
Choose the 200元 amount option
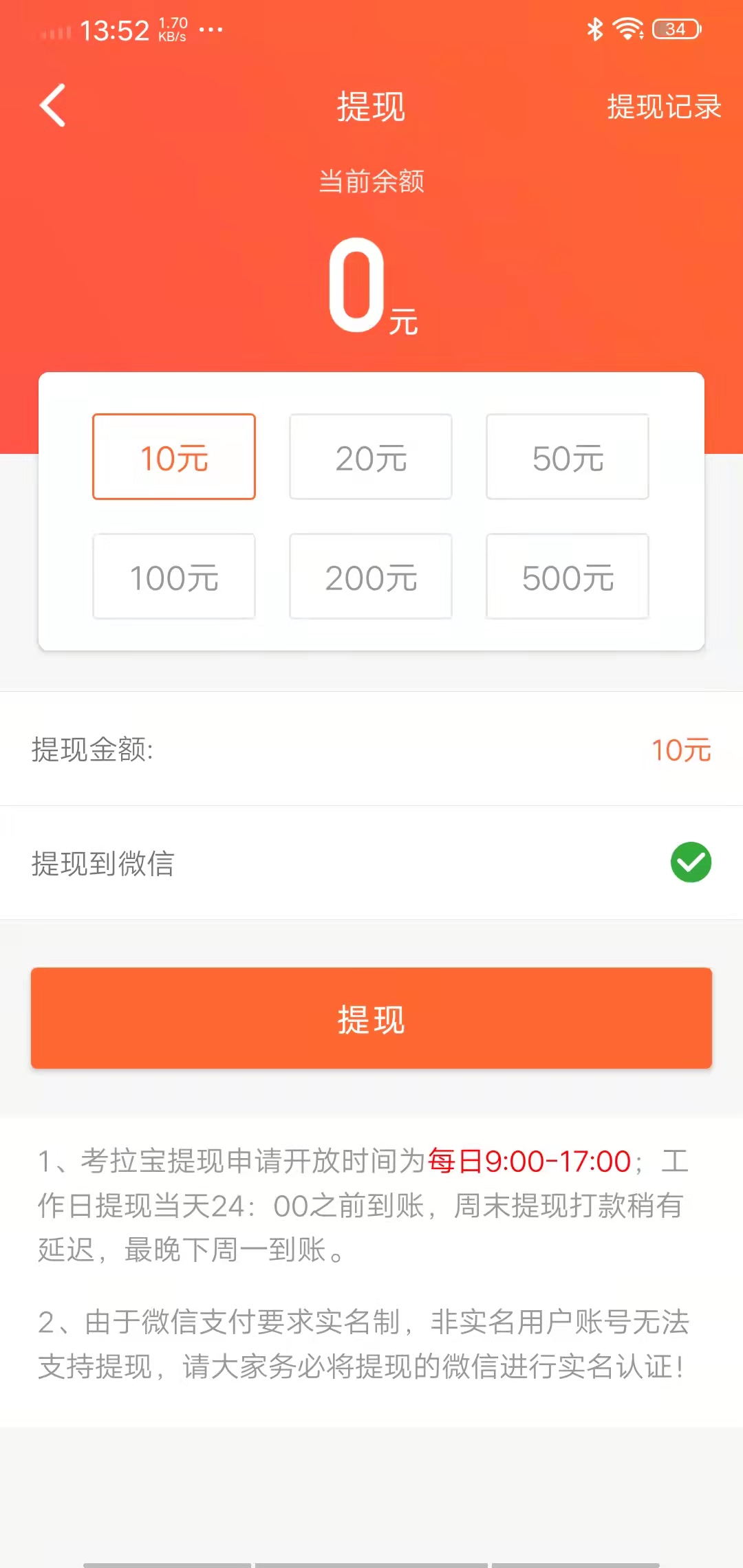click(370, 576)
